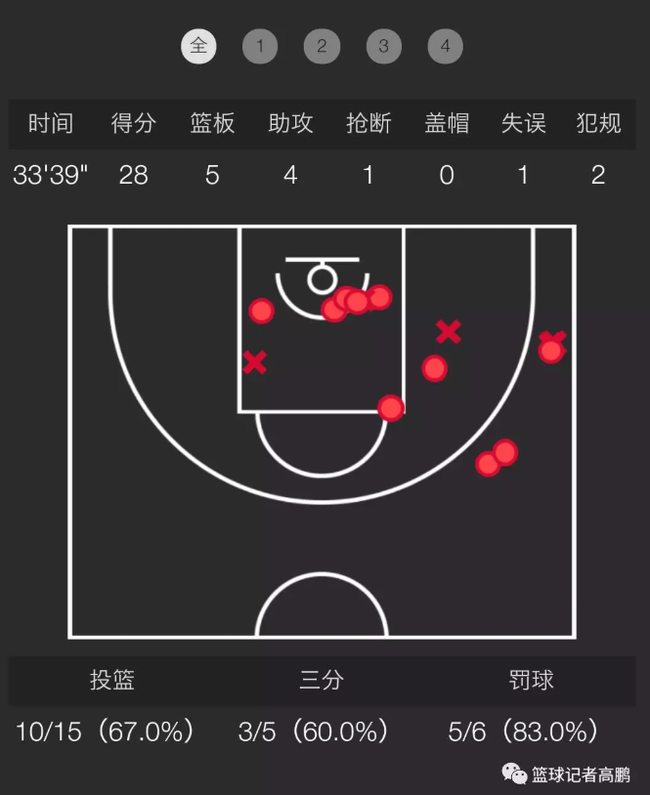
Task: Switch to quarter 2 shot chart
Action: 322,46
